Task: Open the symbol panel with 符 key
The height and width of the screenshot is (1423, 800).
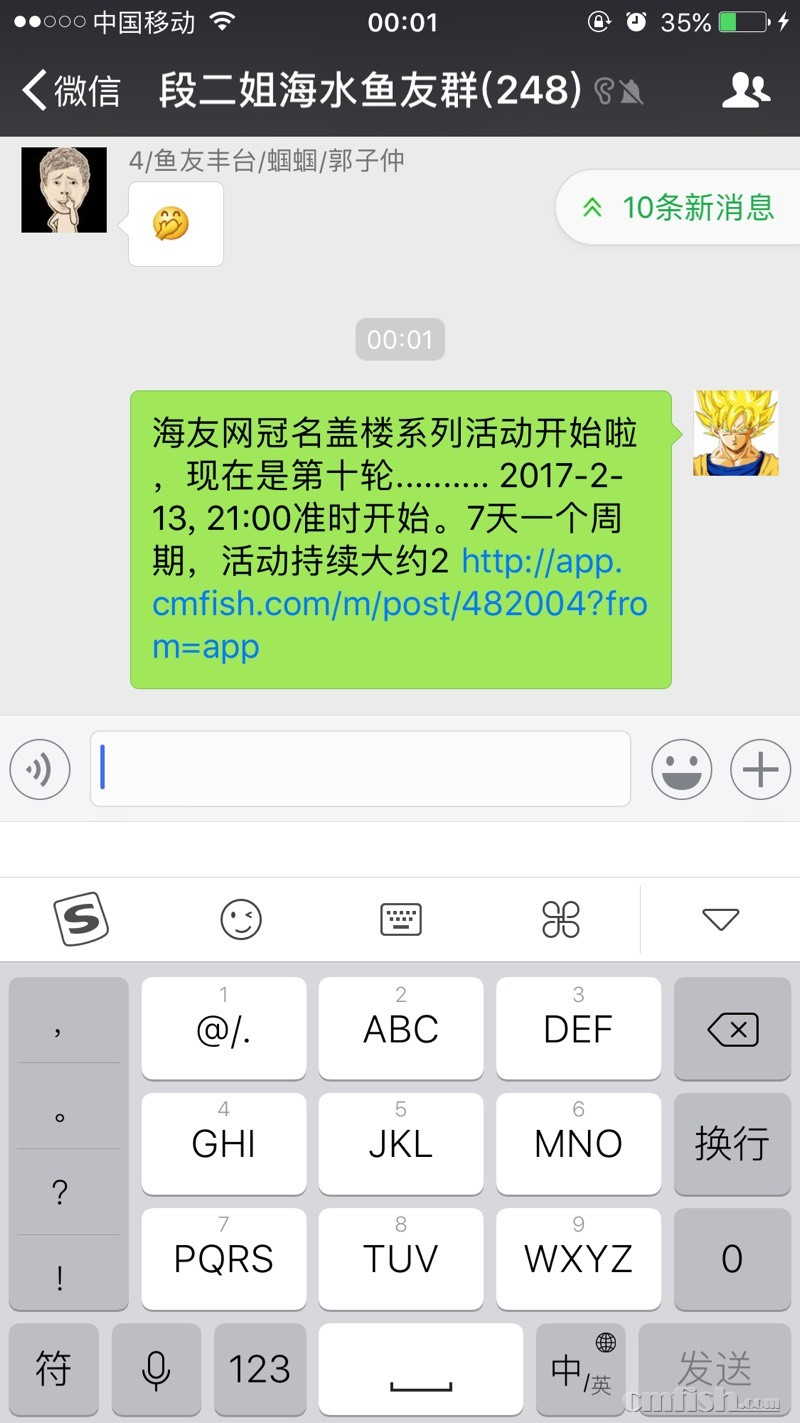Action: tap(52, 1368)
